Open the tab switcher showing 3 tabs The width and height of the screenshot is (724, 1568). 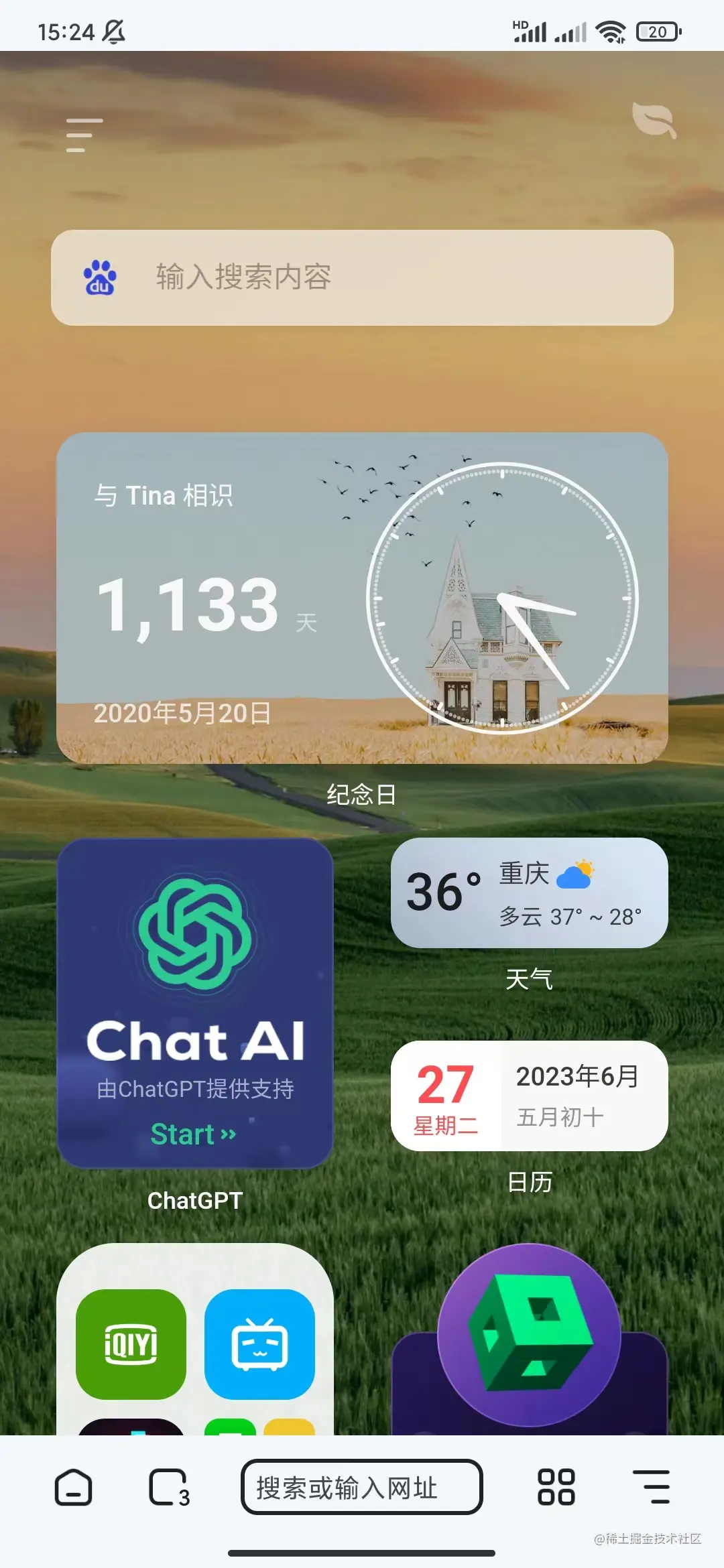(169, 1488)
